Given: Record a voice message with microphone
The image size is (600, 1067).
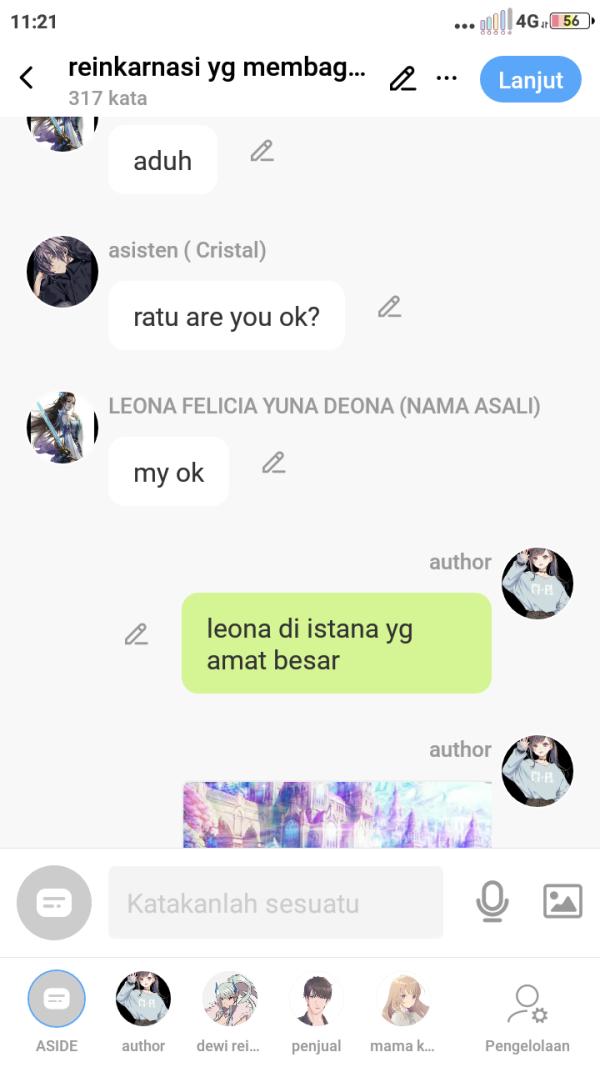Looking at the screenshot, I should pyautogui.click(x=491, y=902).
